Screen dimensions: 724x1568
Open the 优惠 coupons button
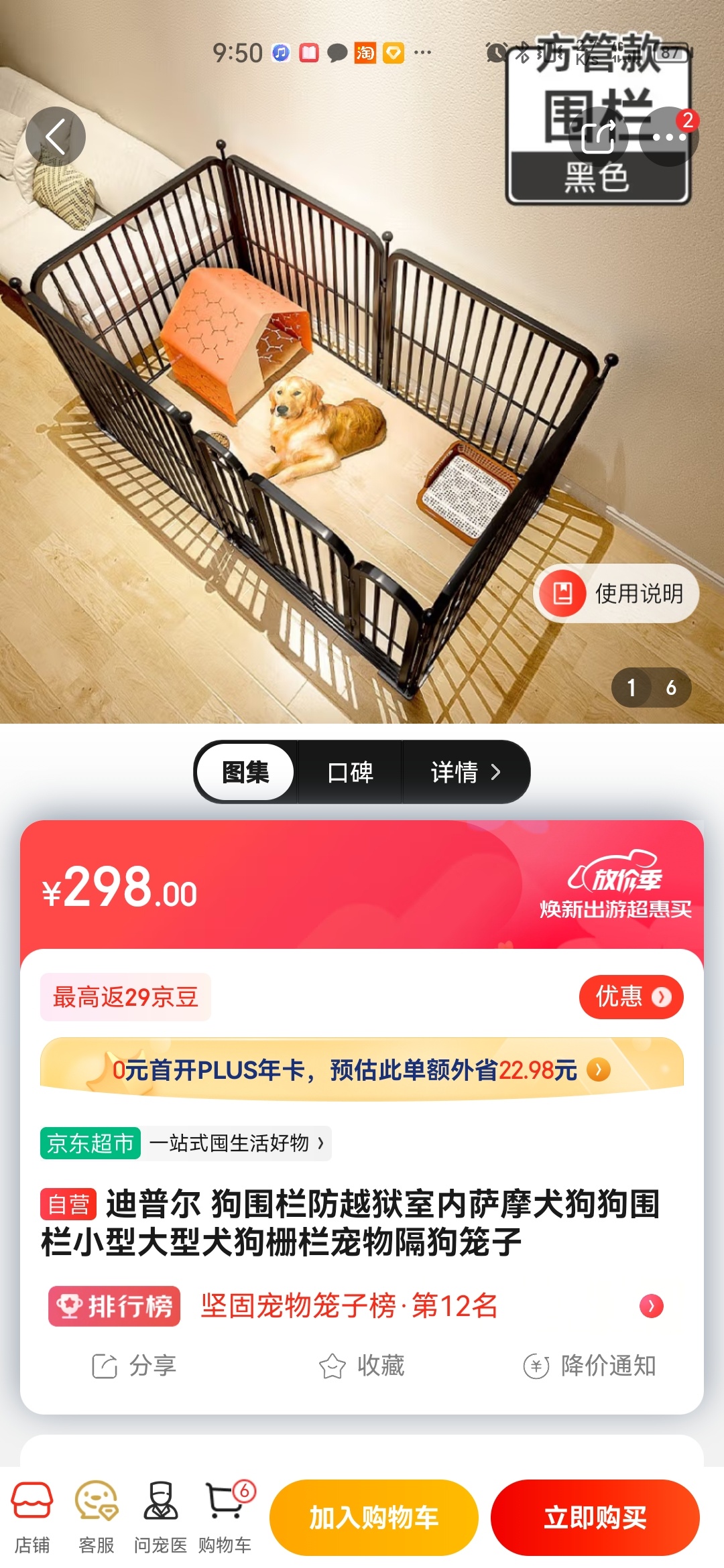(631, 996)
